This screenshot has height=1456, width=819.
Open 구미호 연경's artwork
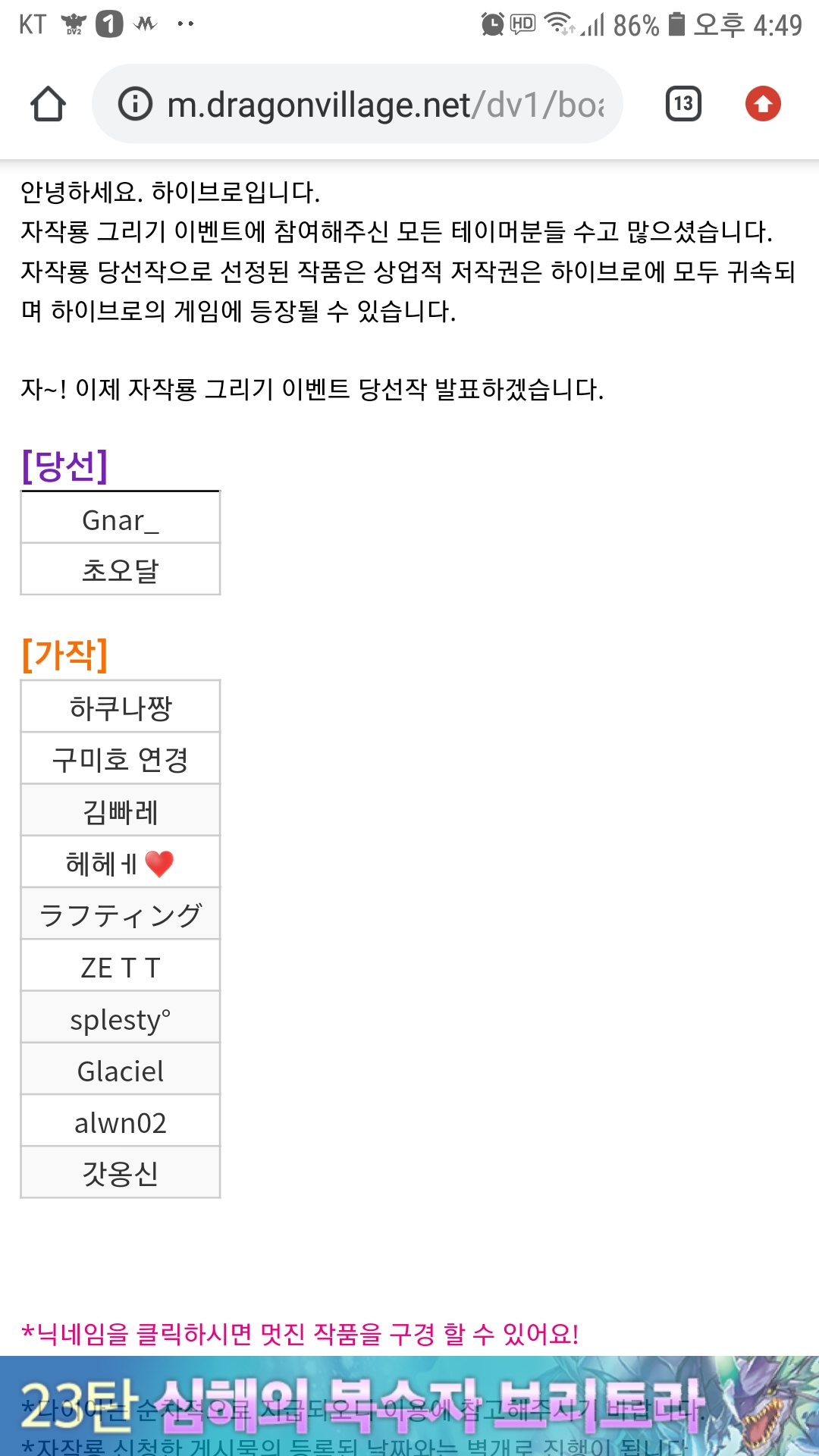coord(121,759)
